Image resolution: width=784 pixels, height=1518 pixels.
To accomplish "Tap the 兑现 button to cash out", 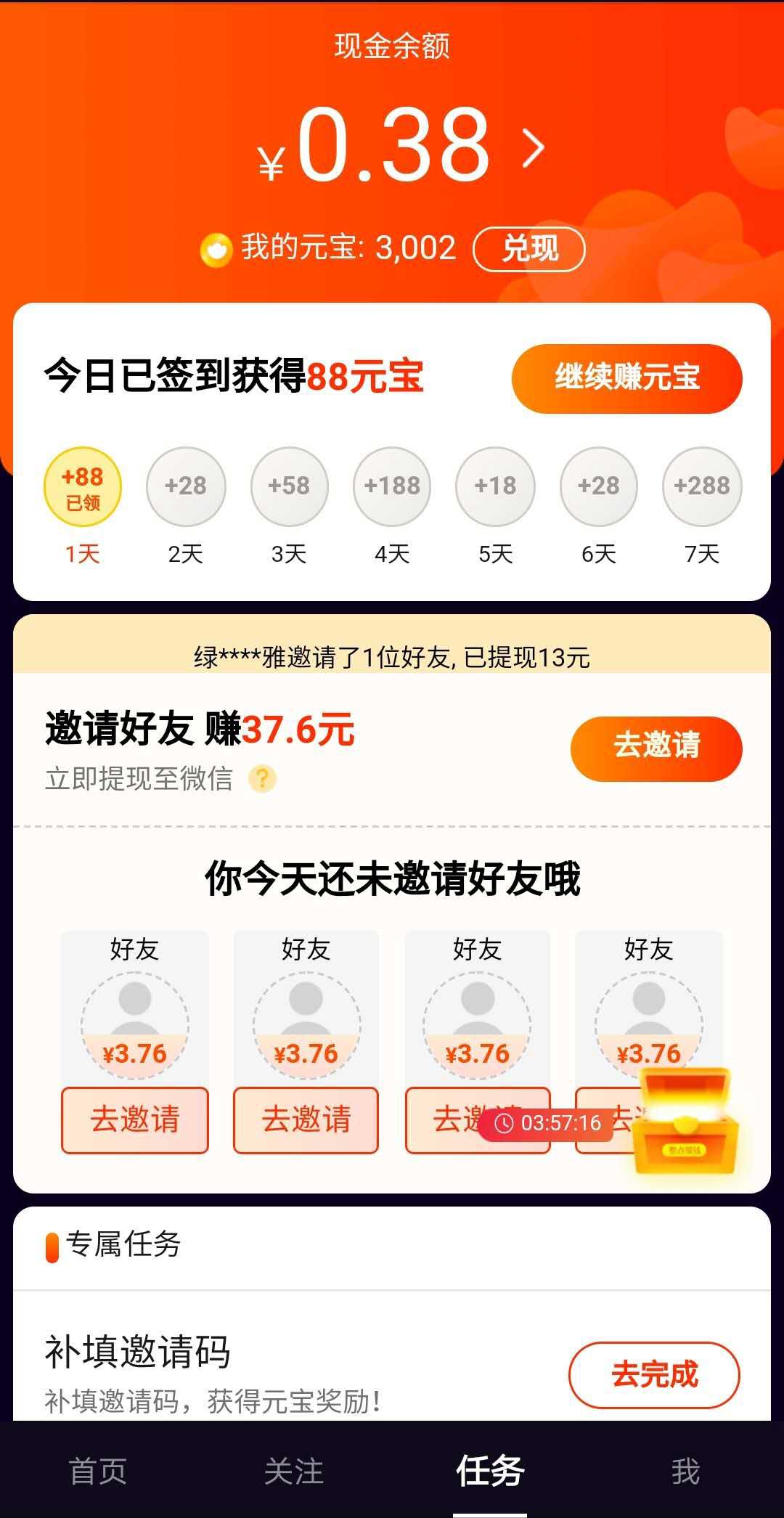I will click(x=529, y=249).
